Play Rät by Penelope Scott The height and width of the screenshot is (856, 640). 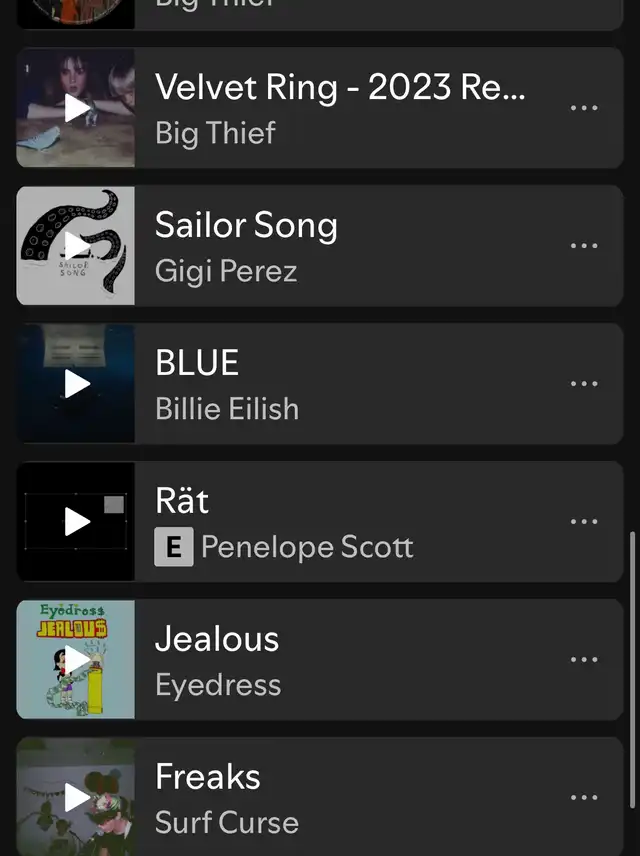tap(77, 521)
